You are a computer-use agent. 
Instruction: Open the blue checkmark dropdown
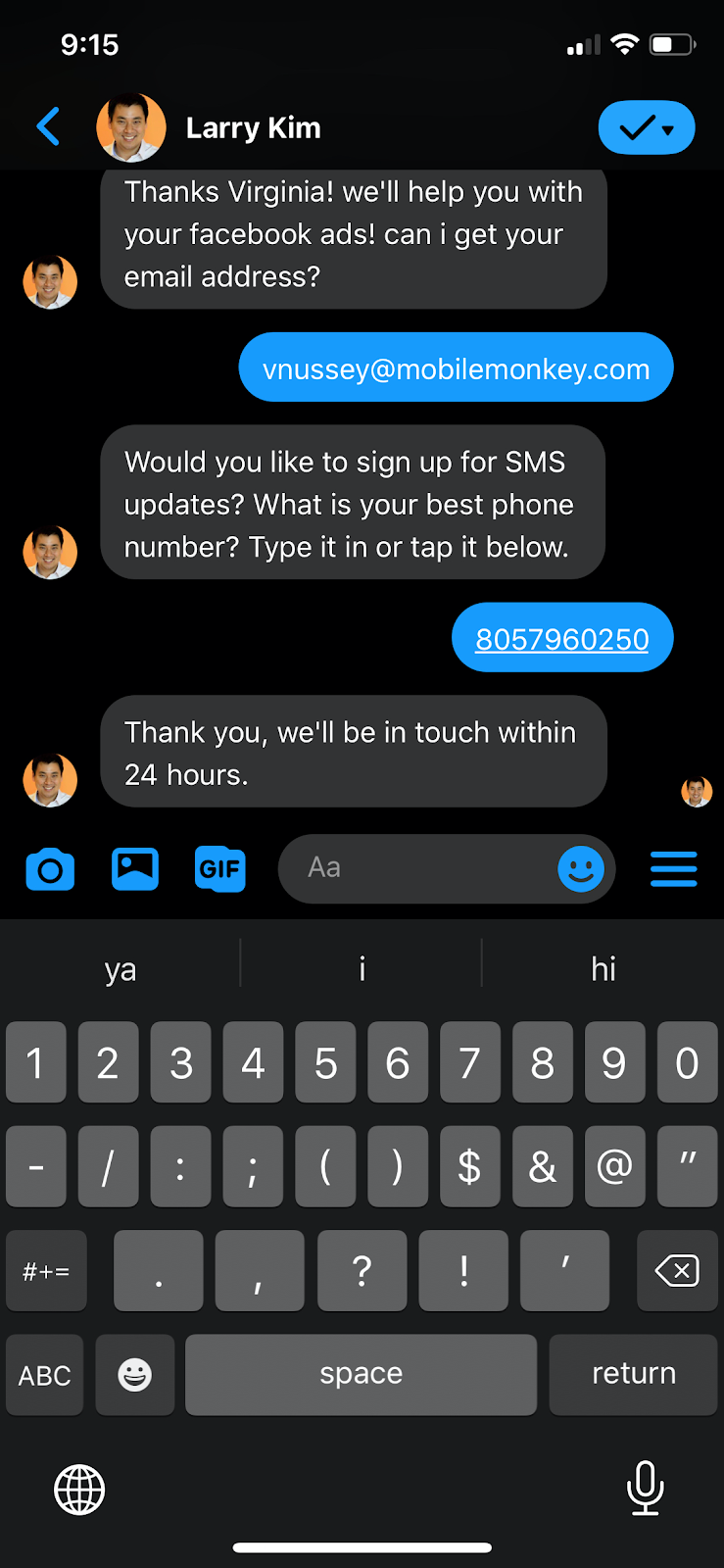tap(646, 127)
